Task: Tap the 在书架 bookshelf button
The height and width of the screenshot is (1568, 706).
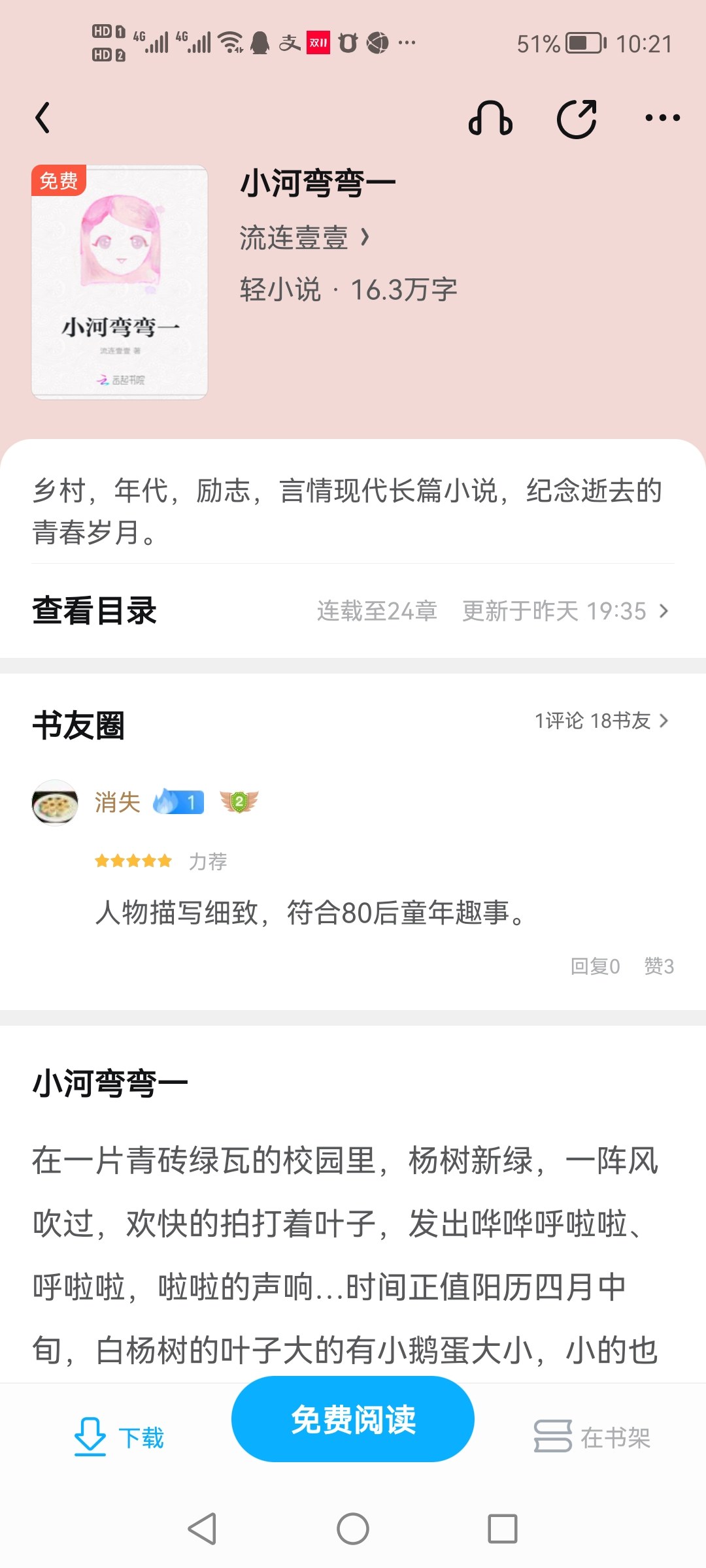Action: click(x=592, y=1436)
